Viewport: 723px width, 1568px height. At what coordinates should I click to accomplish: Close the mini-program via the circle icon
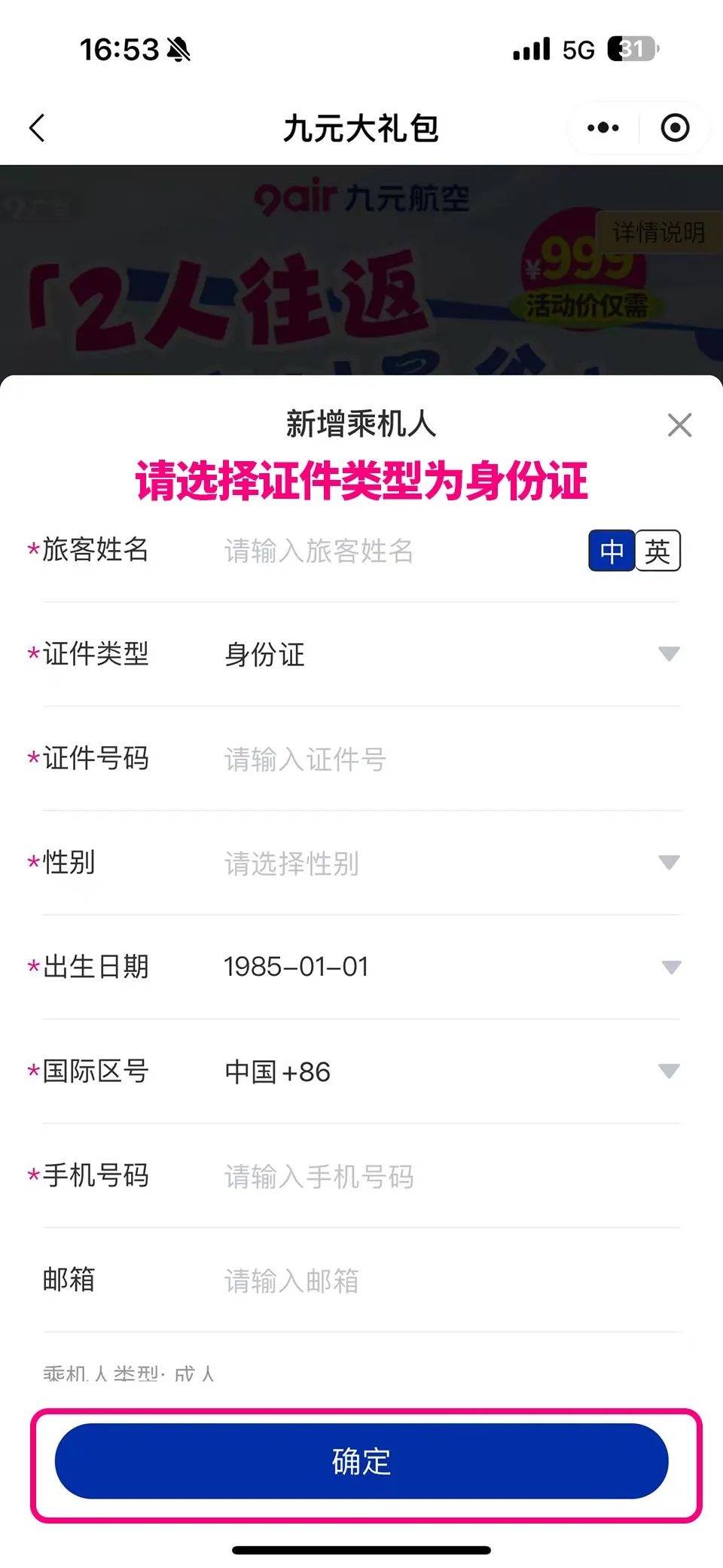pyautogui.click(x=675, y=128)
